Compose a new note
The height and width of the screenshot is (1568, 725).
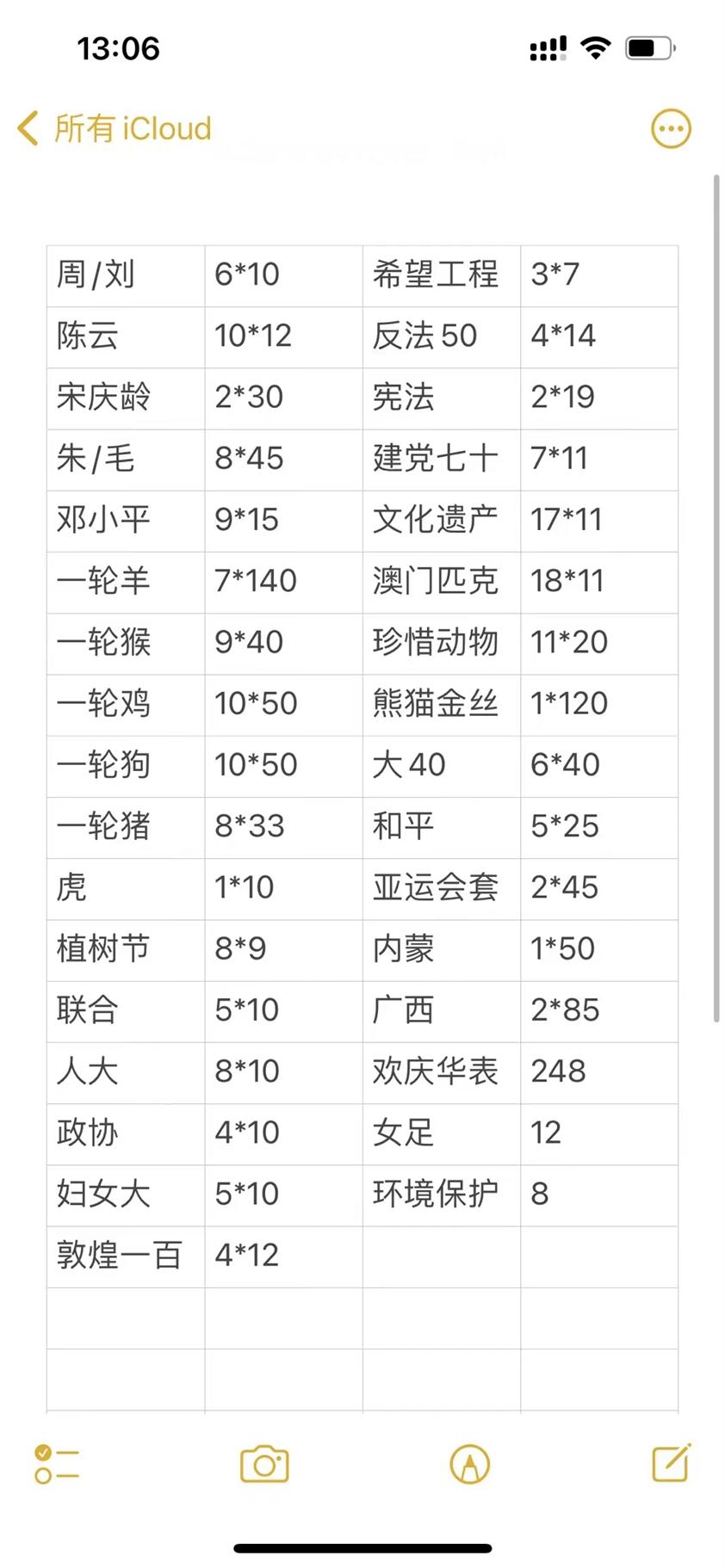tap(671, 1463)
